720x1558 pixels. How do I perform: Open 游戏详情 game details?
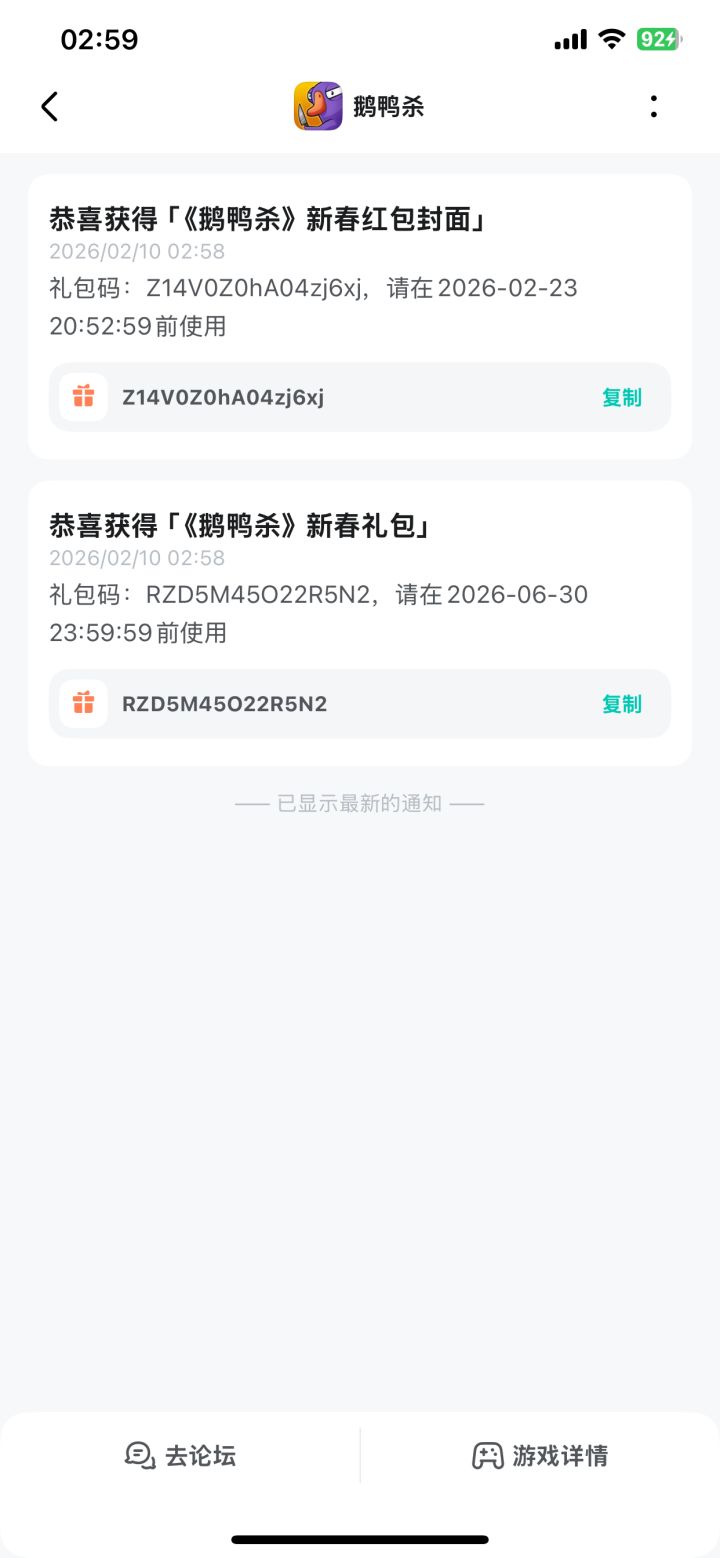click(x=540, y=1455)
